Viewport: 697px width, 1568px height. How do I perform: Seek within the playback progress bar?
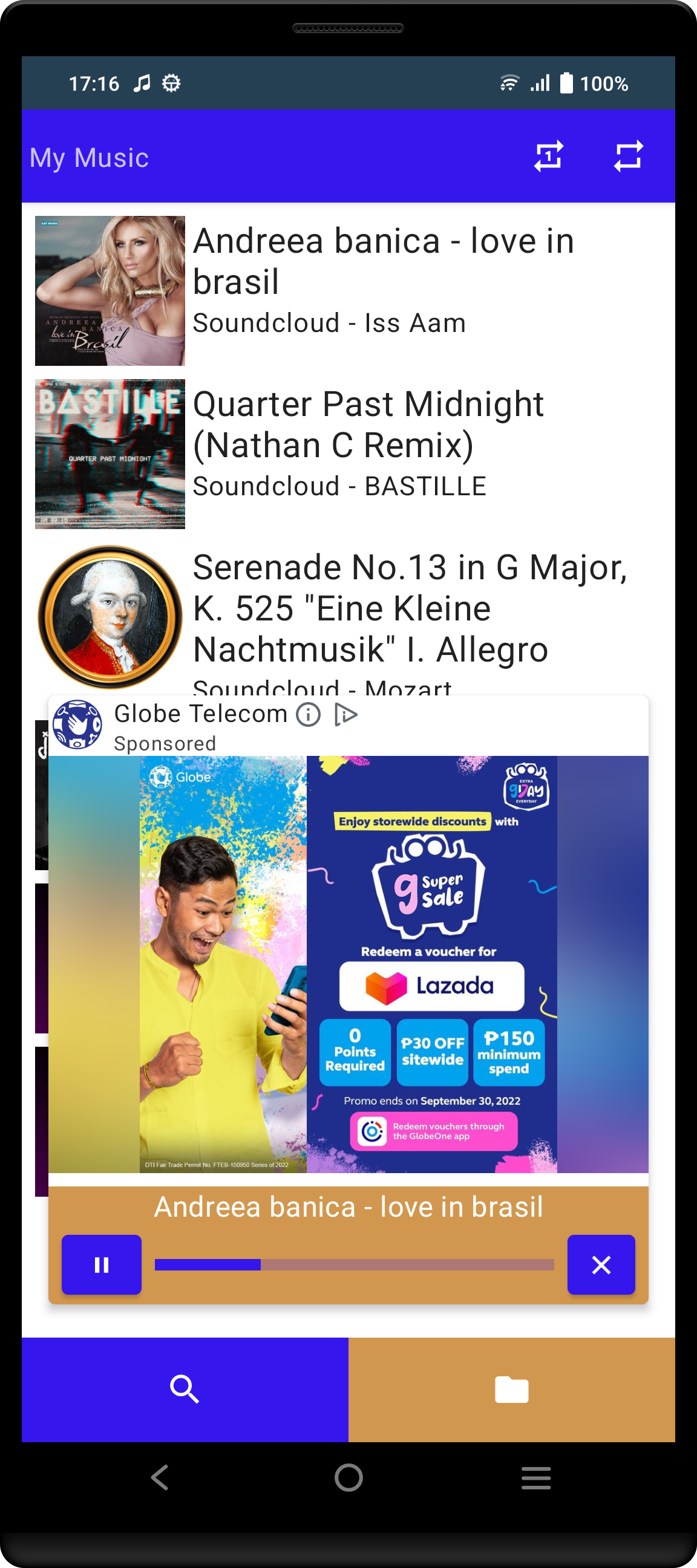353,1265
